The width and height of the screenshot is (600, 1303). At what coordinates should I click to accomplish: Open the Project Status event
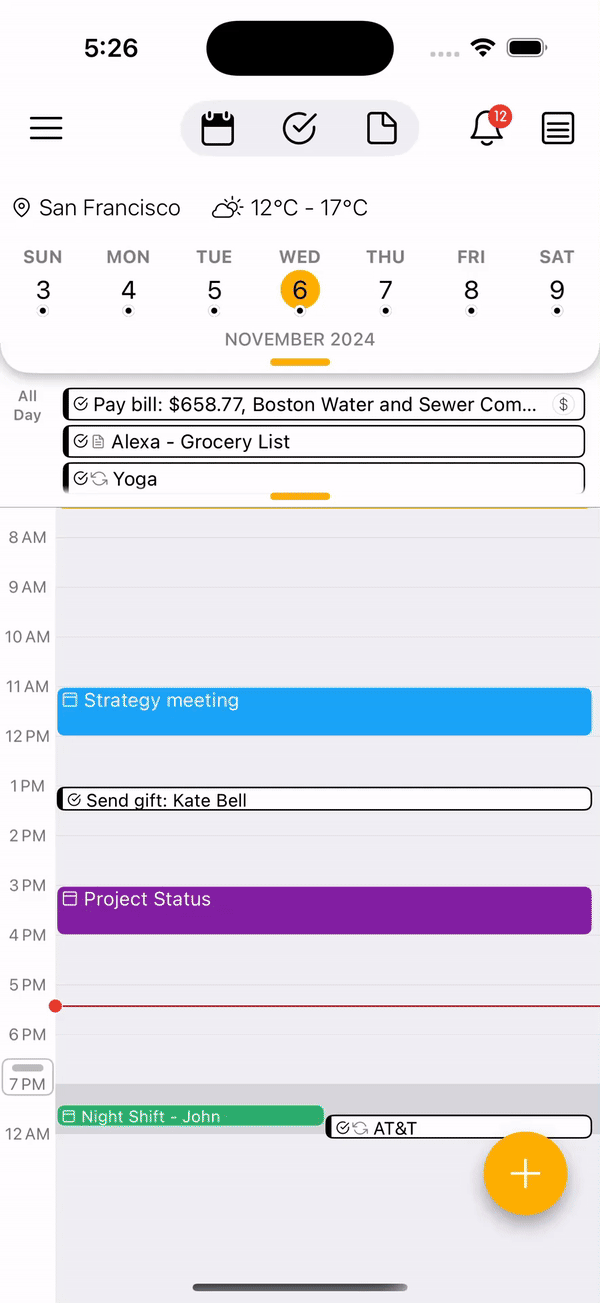point(323,910)
